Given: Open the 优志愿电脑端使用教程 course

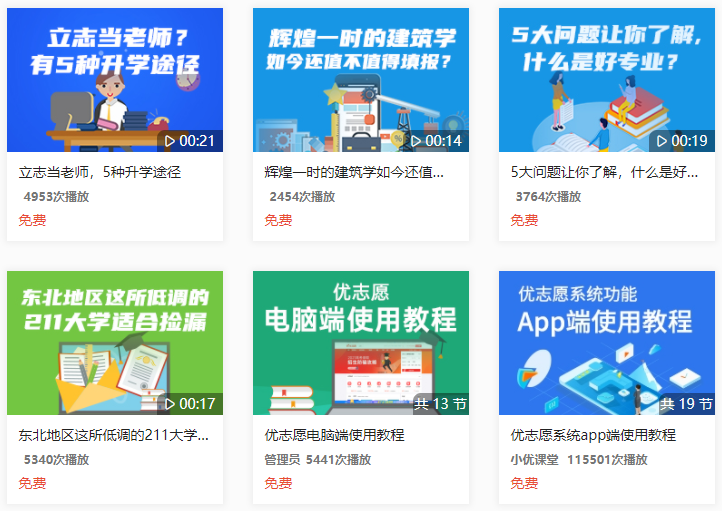Looking at the screenshot, I should (x=360, y=343).
